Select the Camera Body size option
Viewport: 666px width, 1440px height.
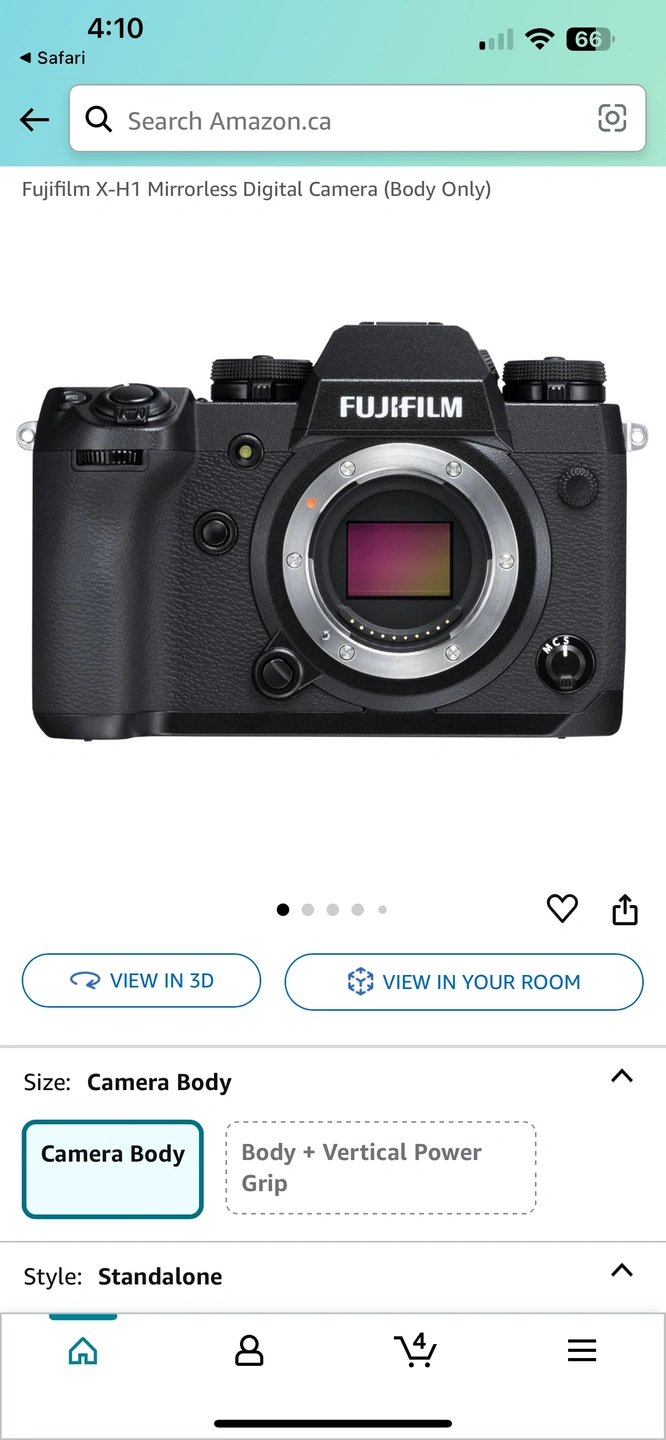113,1168
